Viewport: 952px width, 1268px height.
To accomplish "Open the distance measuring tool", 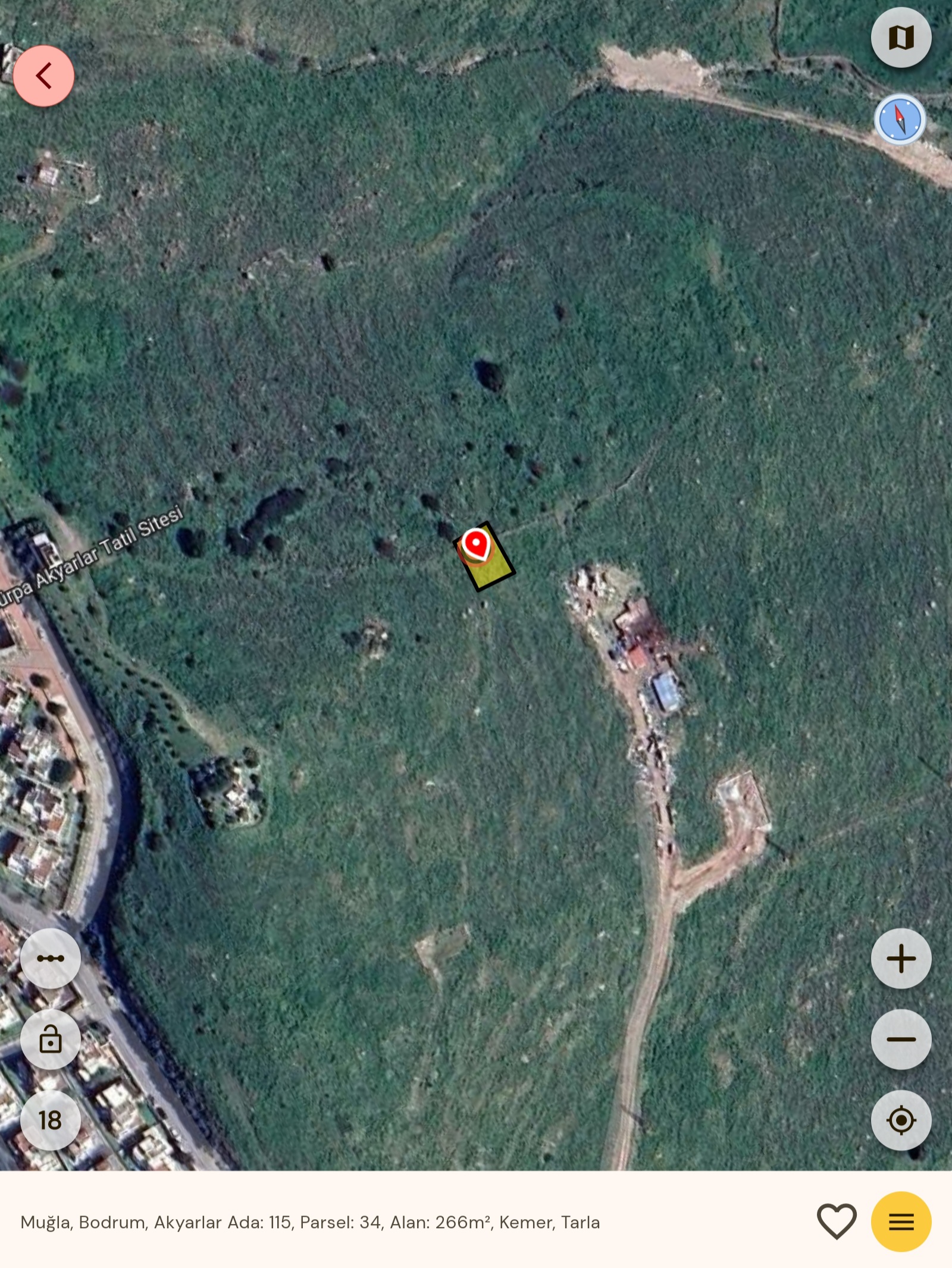I will [x=51, y=959].
